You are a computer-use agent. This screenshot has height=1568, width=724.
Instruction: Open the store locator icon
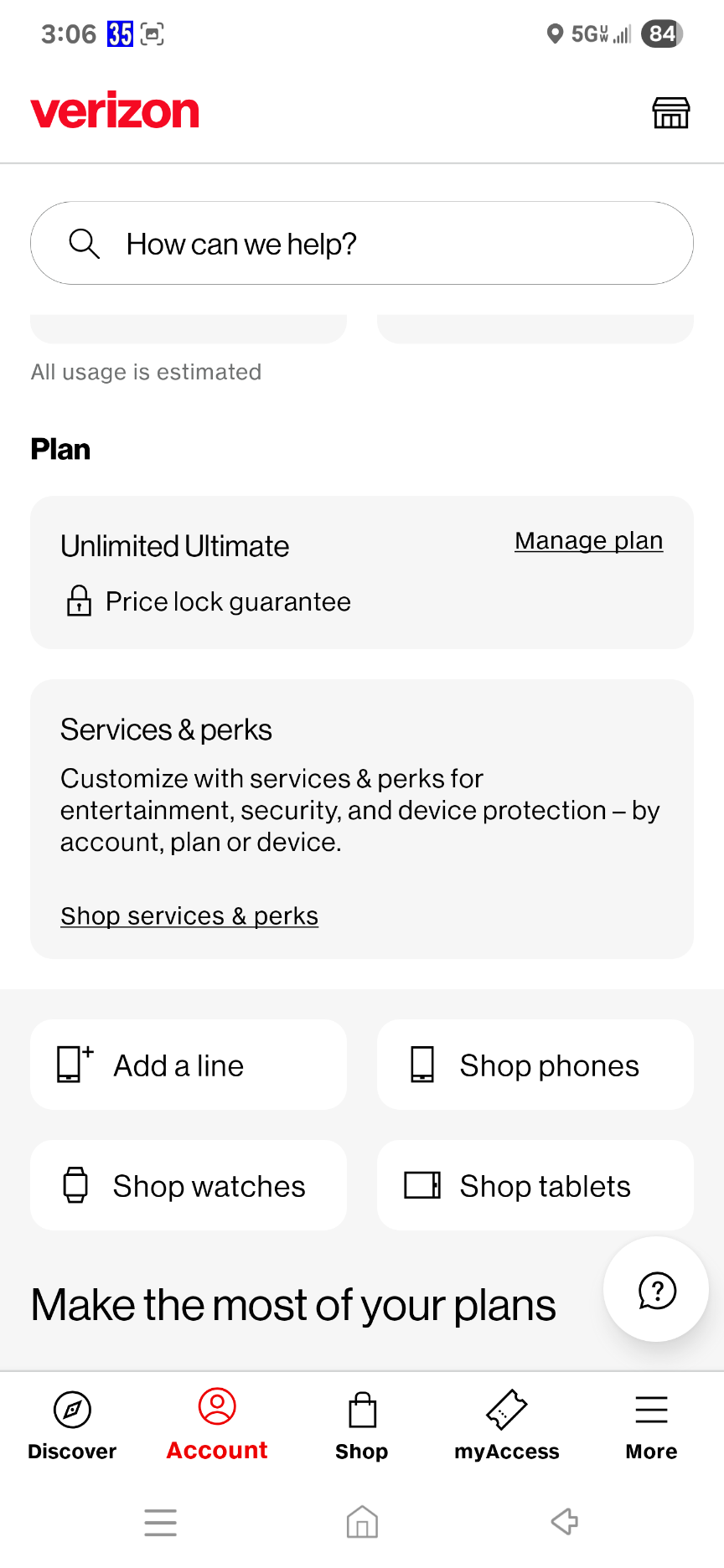(670, 112)
